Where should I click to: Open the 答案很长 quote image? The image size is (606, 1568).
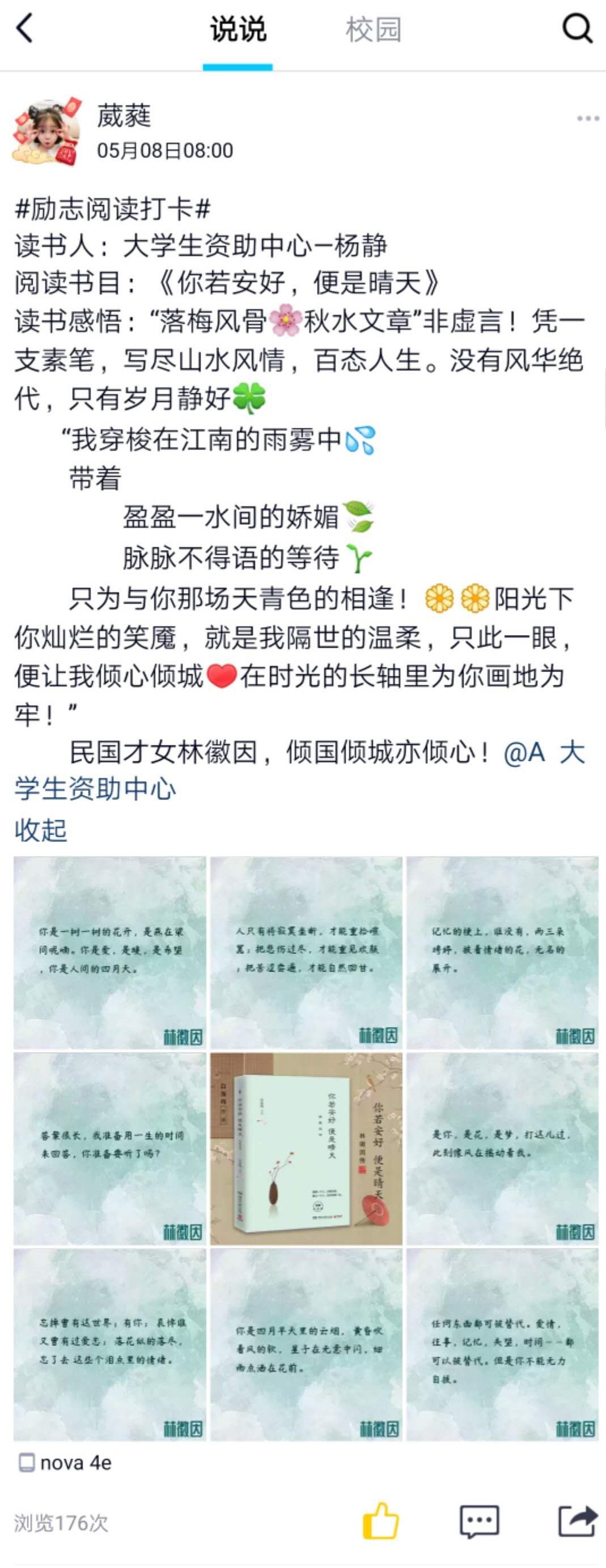(109, 1149)
